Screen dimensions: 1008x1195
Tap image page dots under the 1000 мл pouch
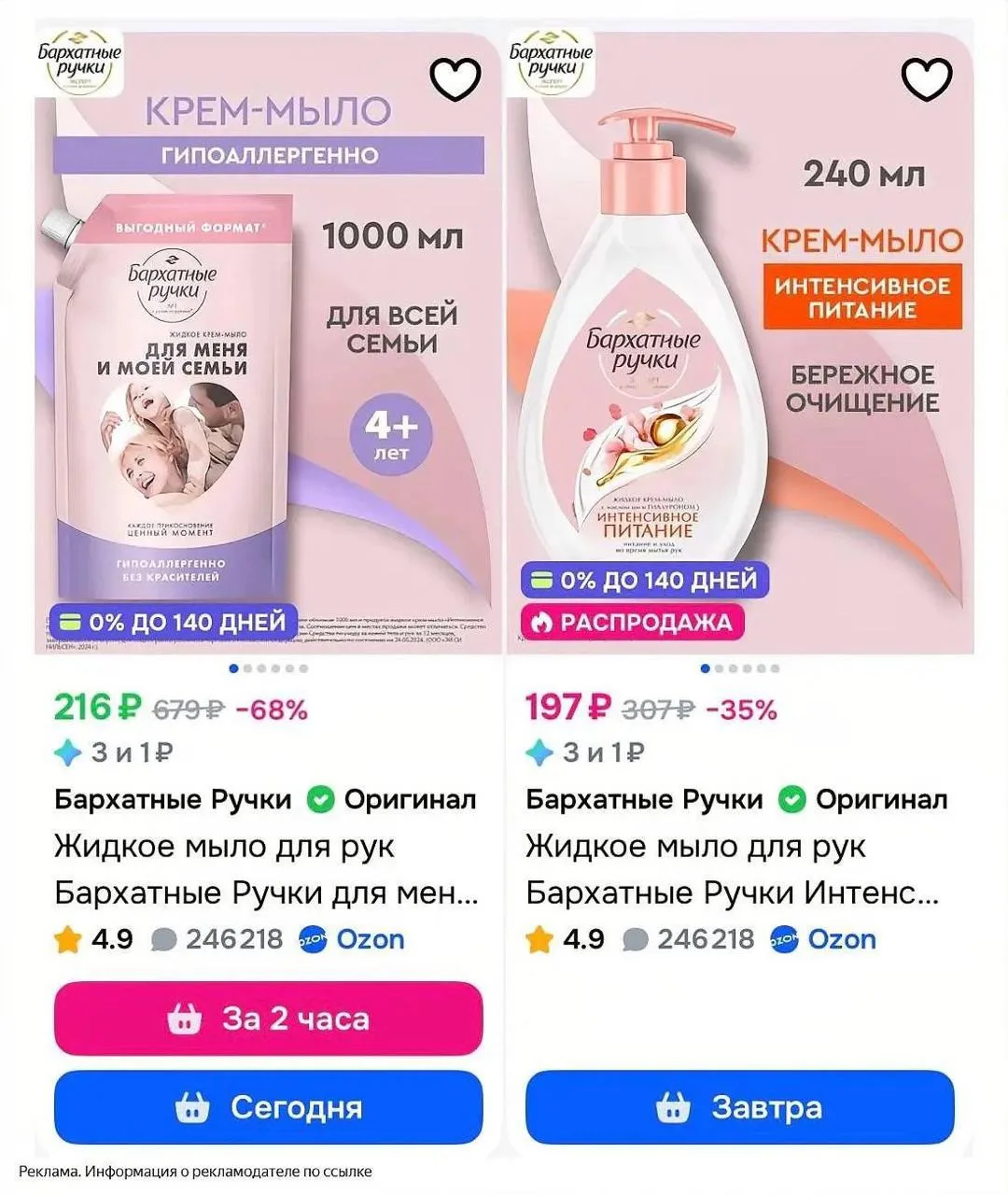[x=268, y=668]
